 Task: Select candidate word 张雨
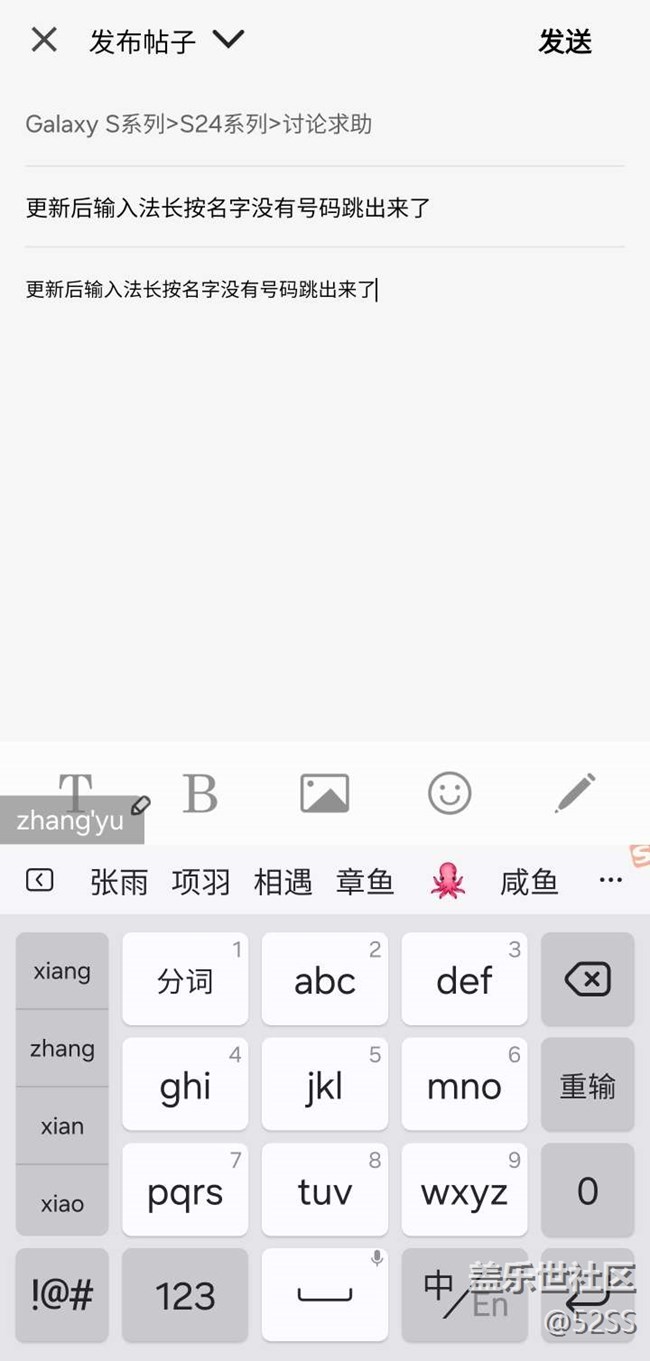[x=119, y=882]
